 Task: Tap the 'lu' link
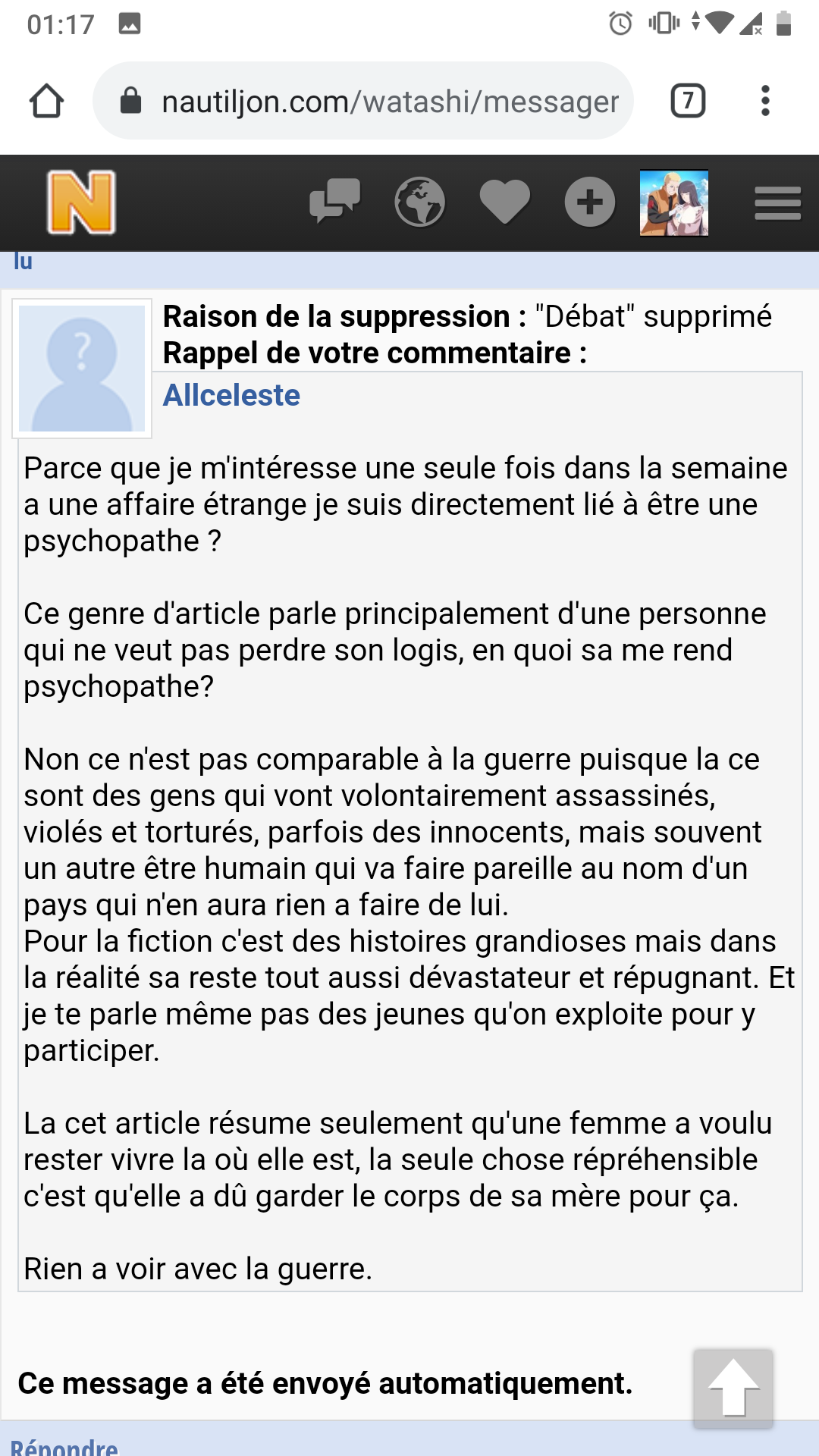click(x=23, y=262)
